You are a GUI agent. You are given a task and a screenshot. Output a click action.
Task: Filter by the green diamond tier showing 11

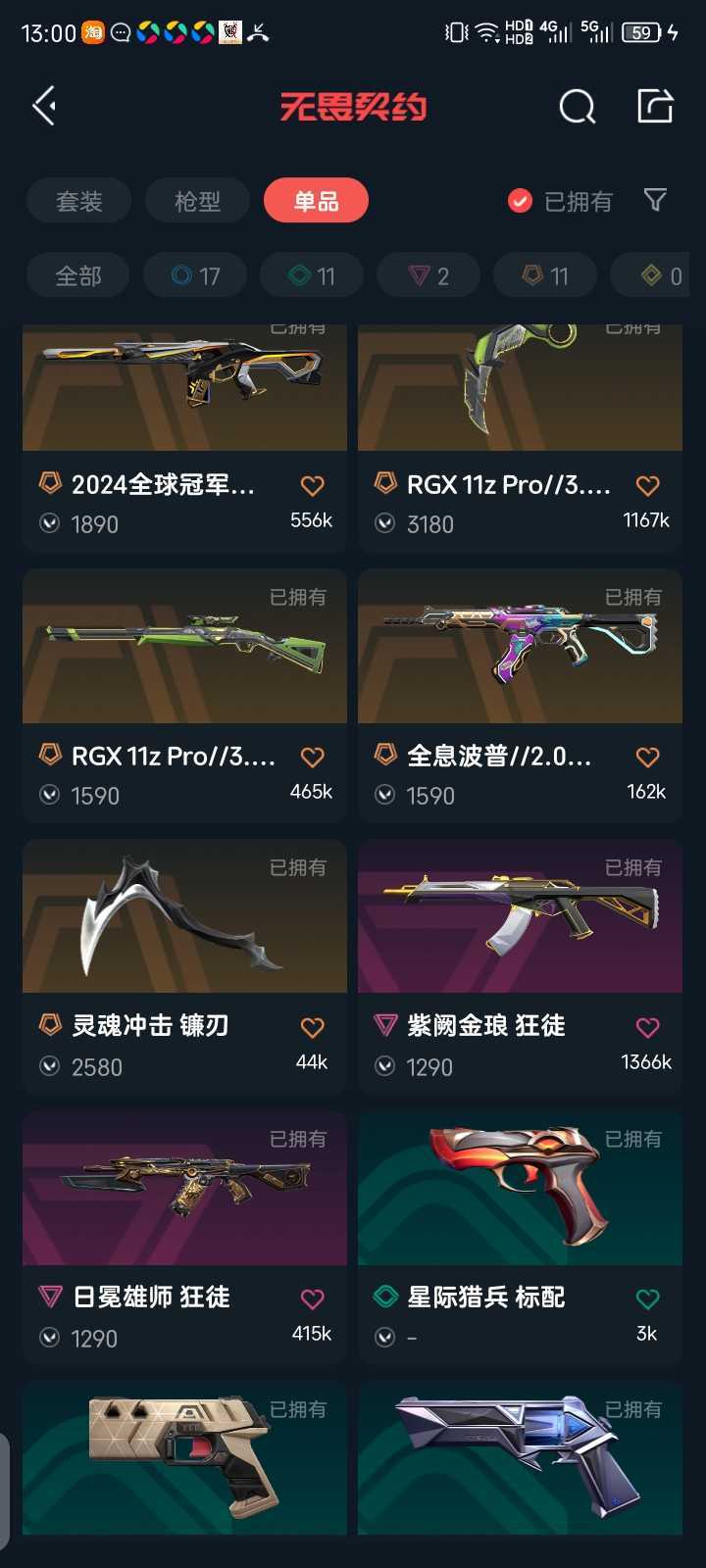(312, 275)
